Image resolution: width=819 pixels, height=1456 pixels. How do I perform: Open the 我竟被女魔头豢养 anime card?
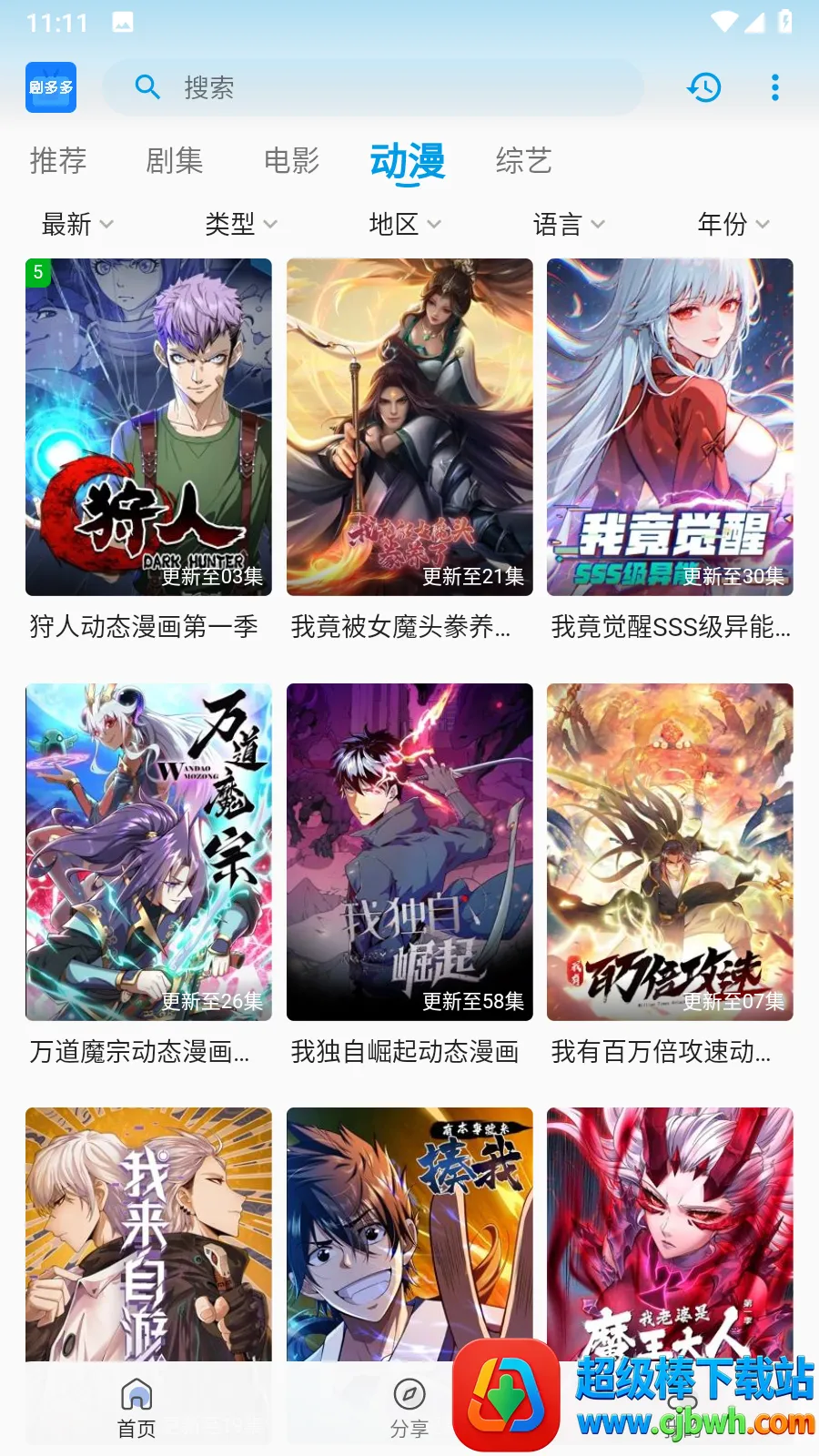pos(409,428)
